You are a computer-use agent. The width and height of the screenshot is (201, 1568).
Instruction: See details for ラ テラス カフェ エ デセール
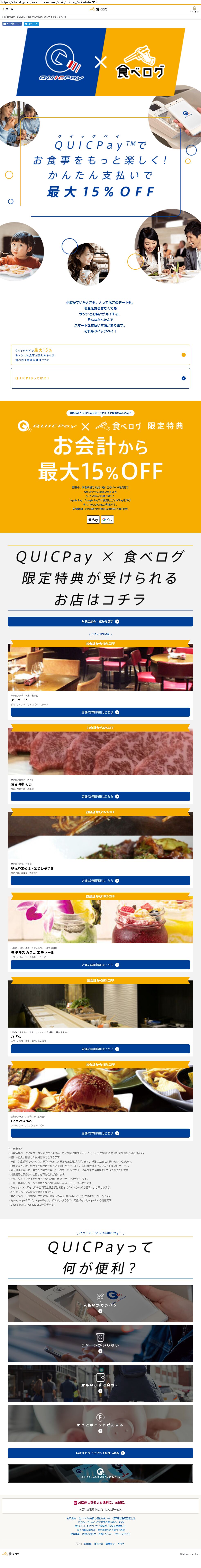[x=100, y=965]
